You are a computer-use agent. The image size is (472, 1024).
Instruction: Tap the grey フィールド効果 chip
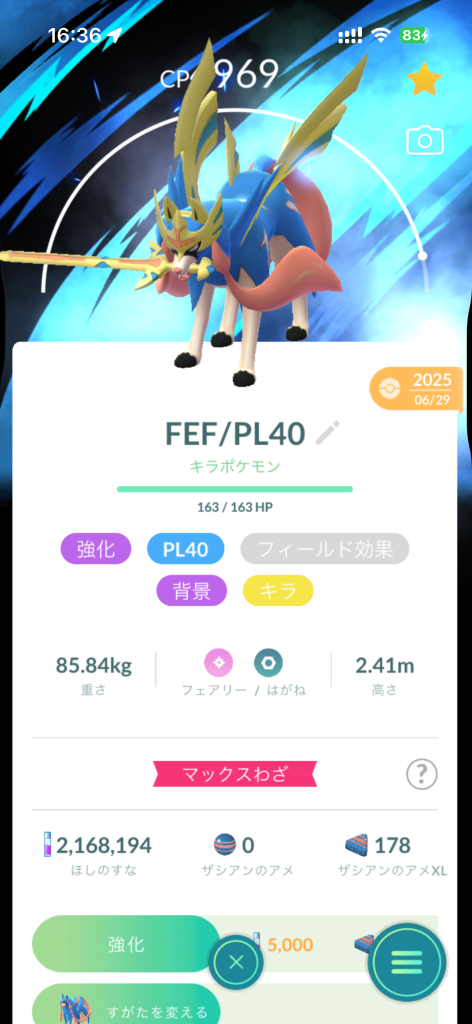coord(325,549)
